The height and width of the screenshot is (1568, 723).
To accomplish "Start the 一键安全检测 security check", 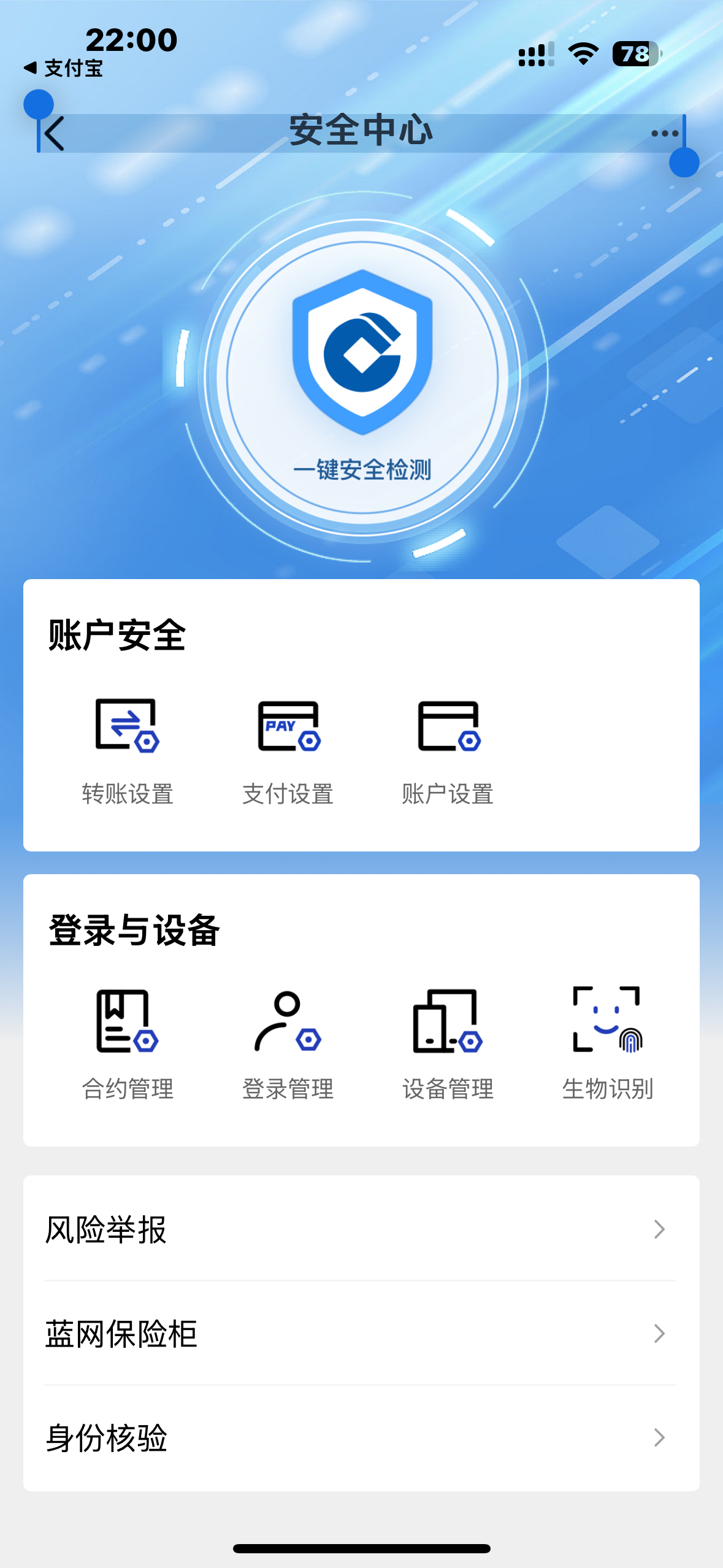I will click(362, 377).
